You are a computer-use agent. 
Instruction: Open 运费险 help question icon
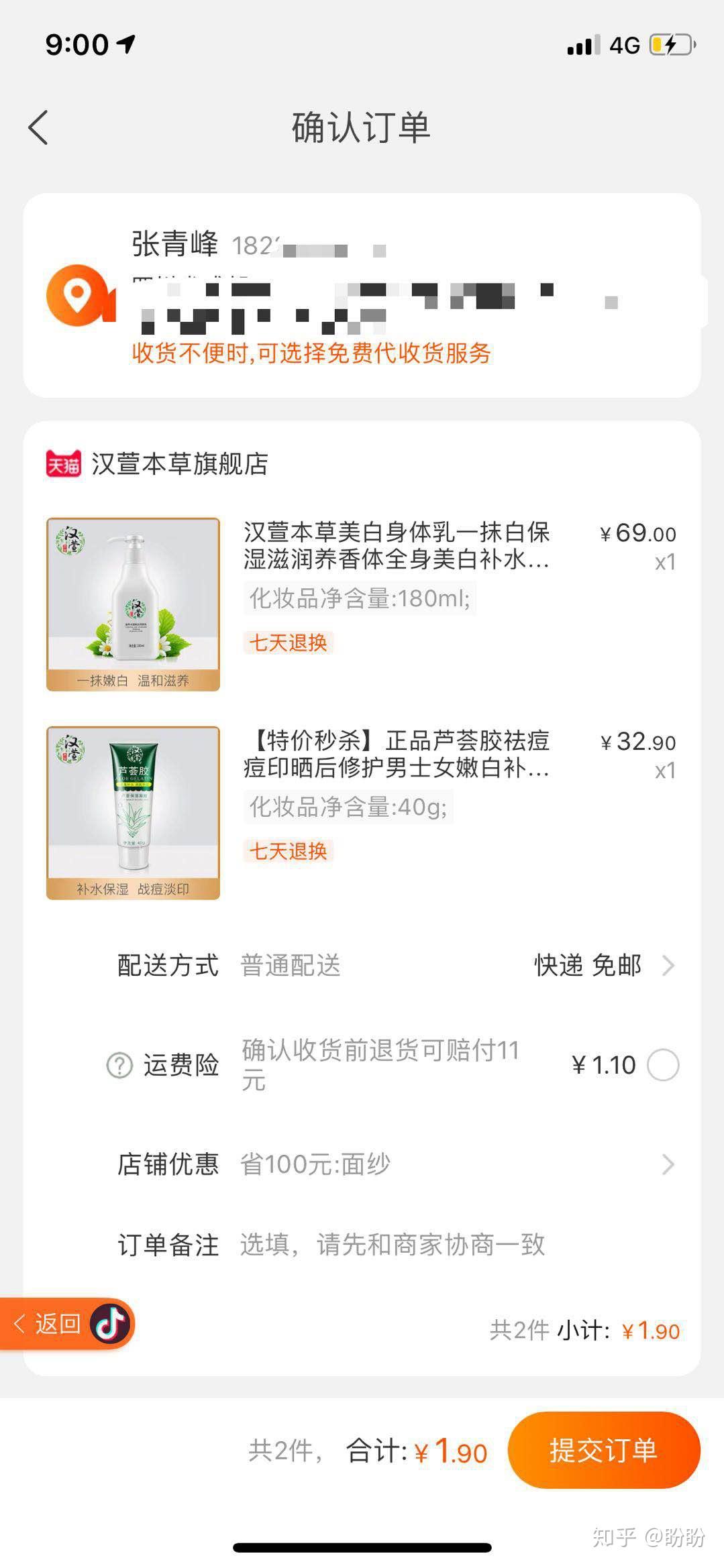pyautogui.click(x=119, y=1064)
